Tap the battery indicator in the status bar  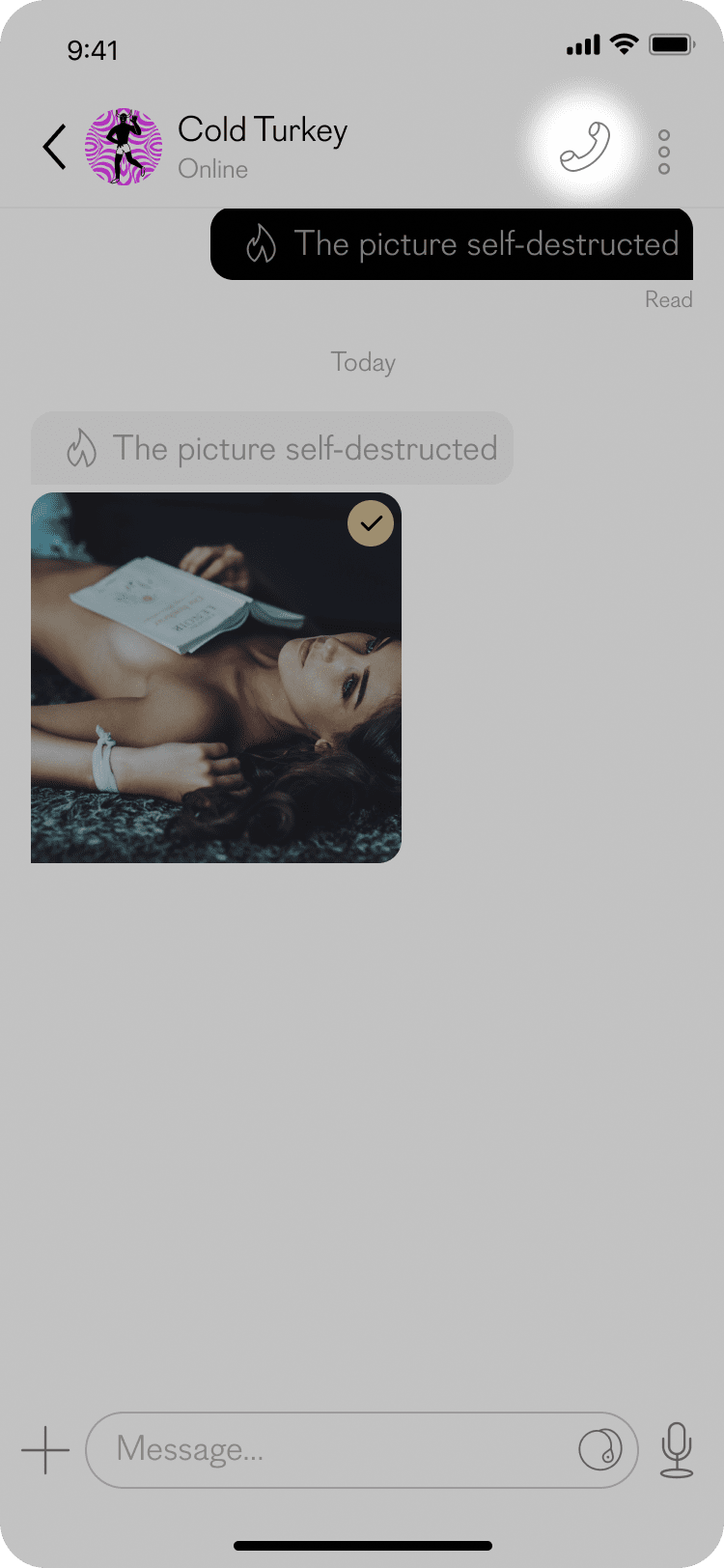click(671, 42)
